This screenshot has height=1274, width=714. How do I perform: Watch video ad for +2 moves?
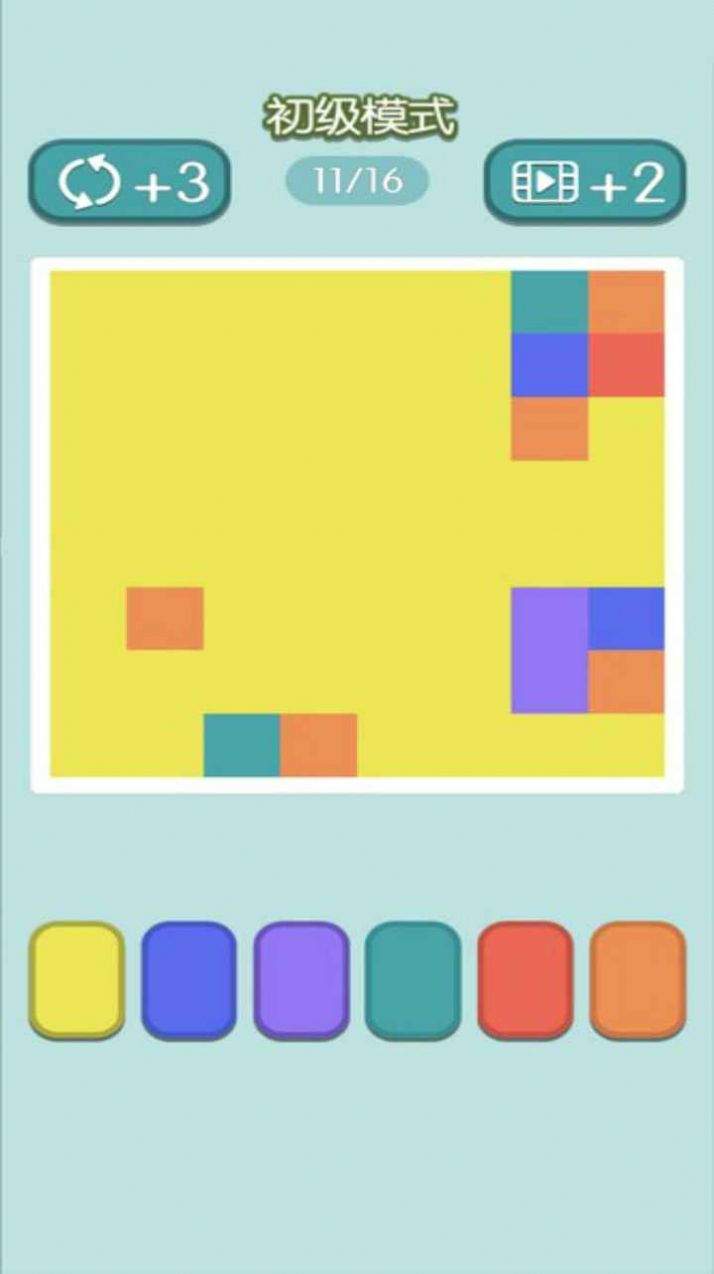pyautogui.click(x=585, y=182)
